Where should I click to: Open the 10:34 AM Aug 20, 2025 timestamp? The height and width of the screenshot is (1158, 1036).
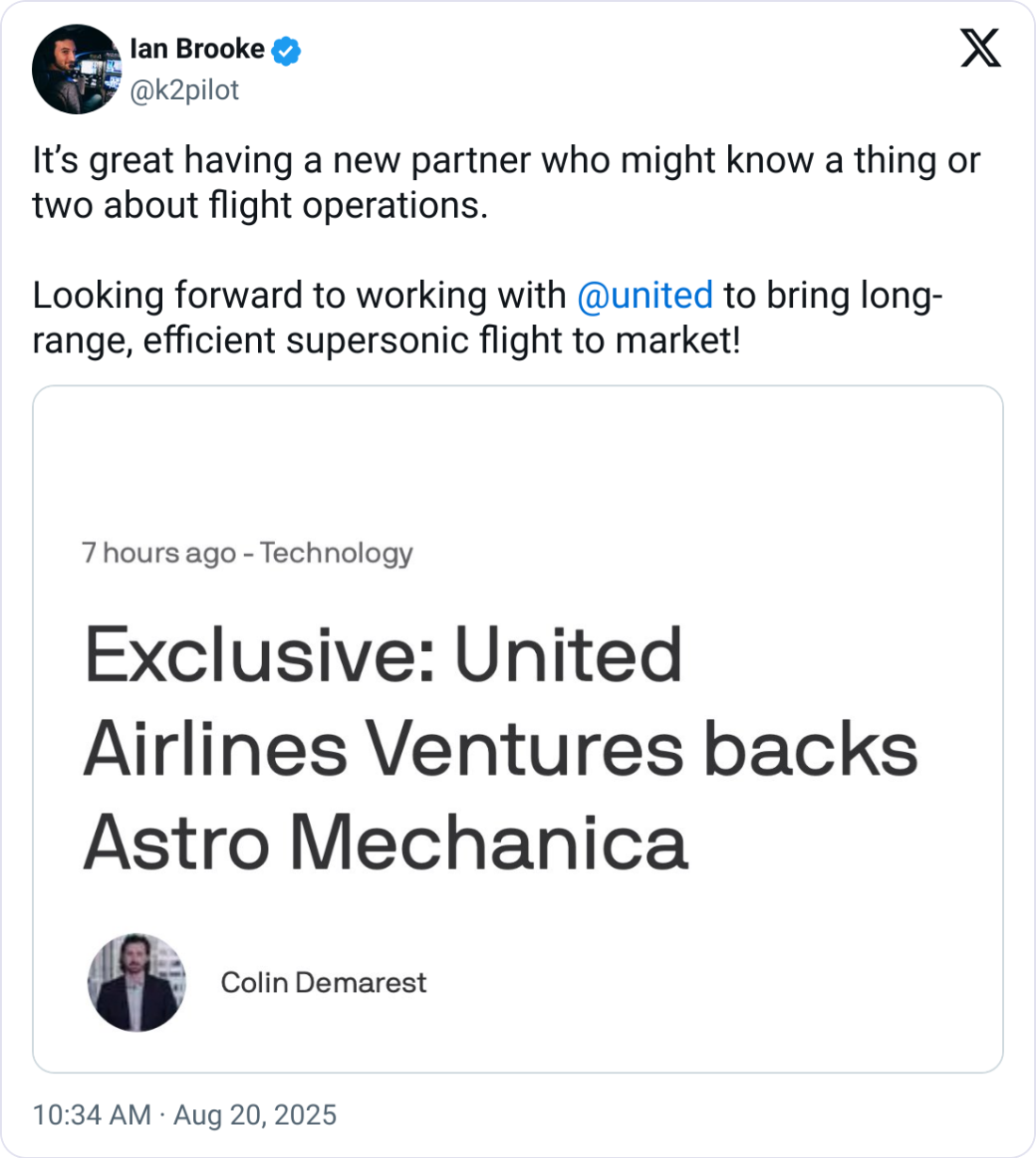point(185,1115)
